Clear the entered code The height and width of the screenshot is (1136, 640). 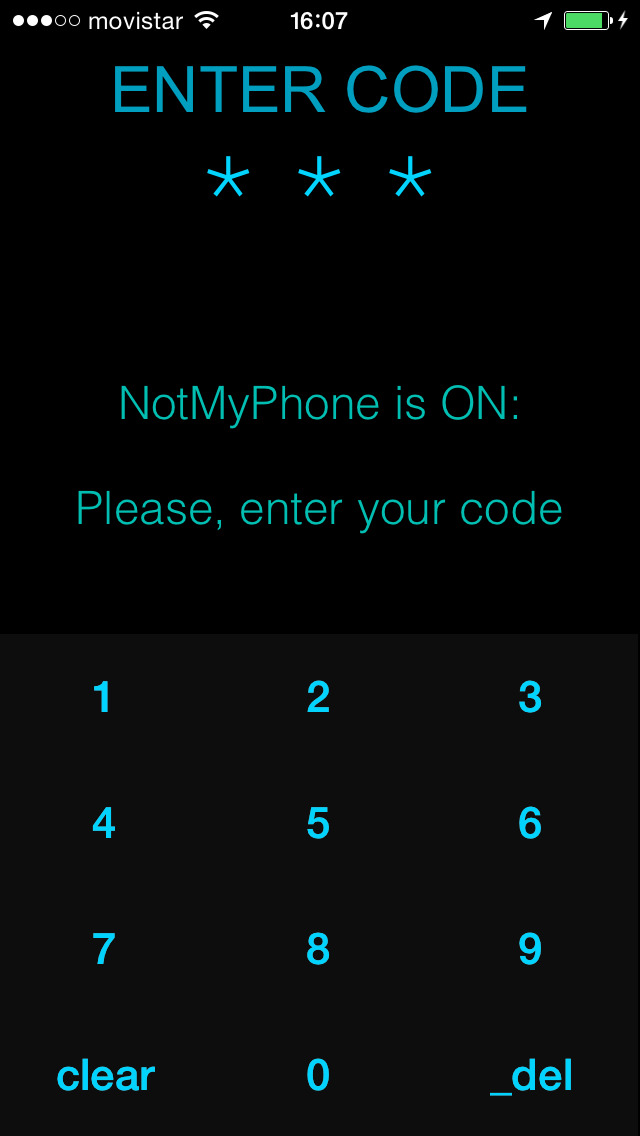coord(106,1076)
